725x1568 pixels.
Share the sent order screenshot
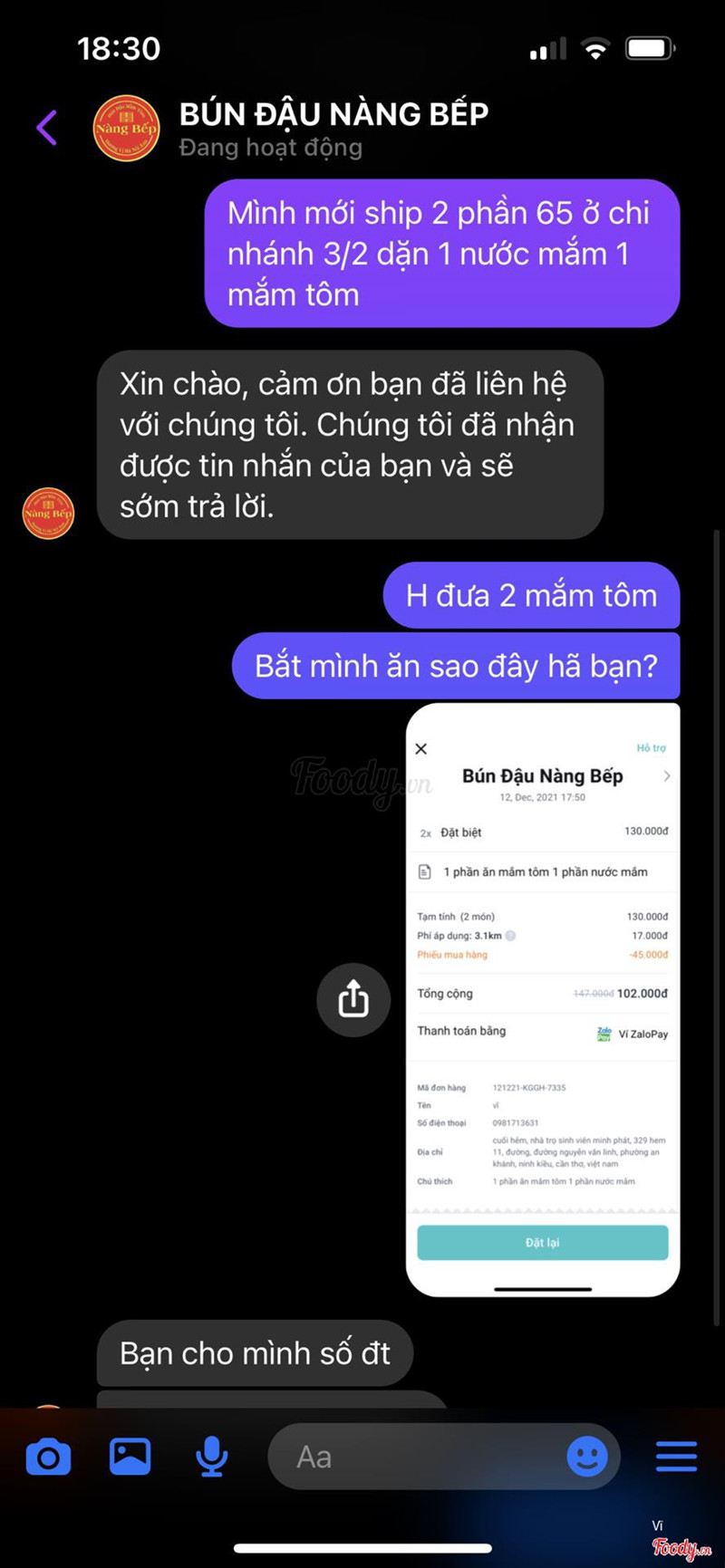coord(353,999)
